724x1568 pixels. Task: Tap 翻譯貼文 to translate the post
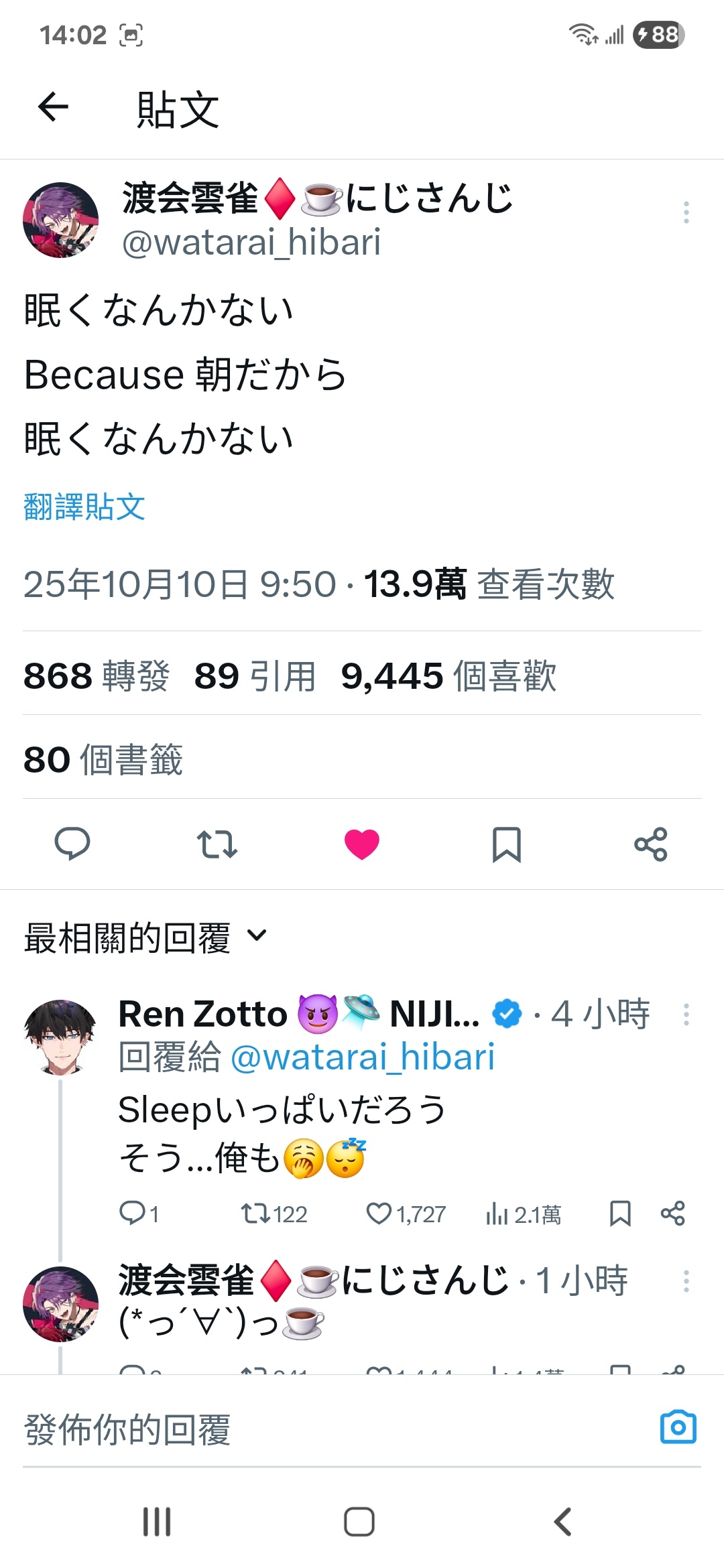[84, 507]
